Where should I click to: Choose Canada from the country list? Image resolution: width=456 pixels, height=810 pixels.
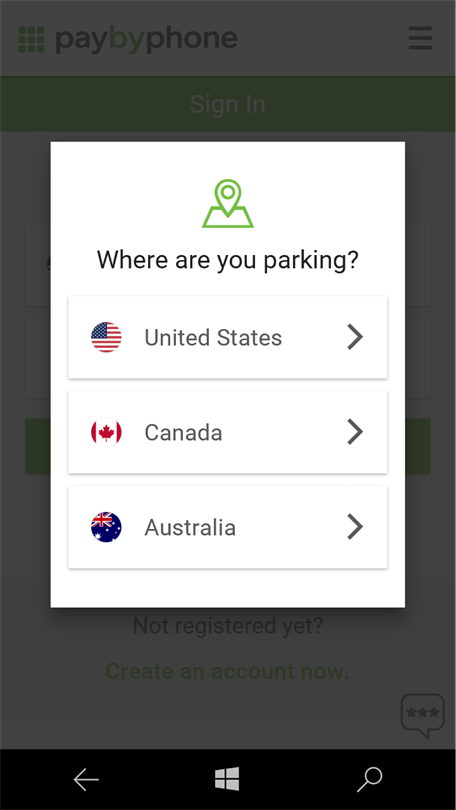click(228, 432)
